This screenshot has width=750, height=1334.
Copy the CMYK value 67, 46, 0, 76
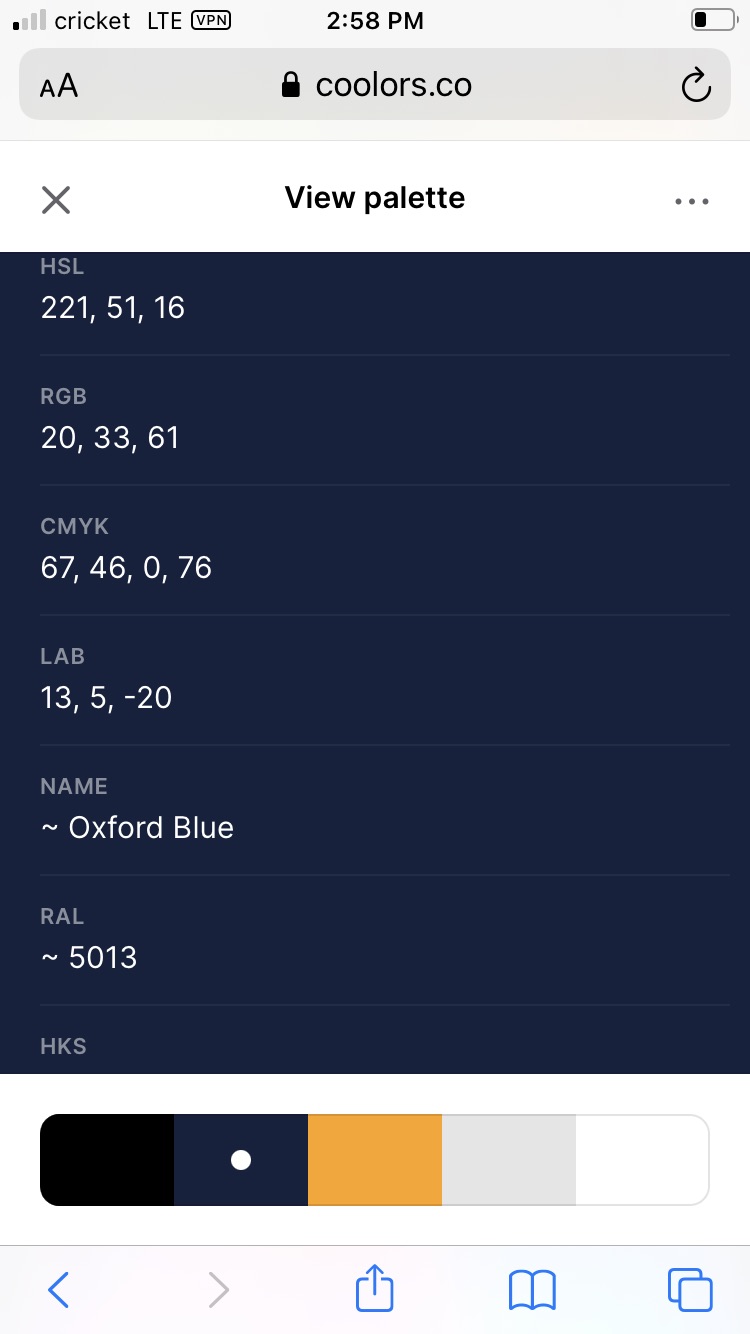[x=126, y=568]
